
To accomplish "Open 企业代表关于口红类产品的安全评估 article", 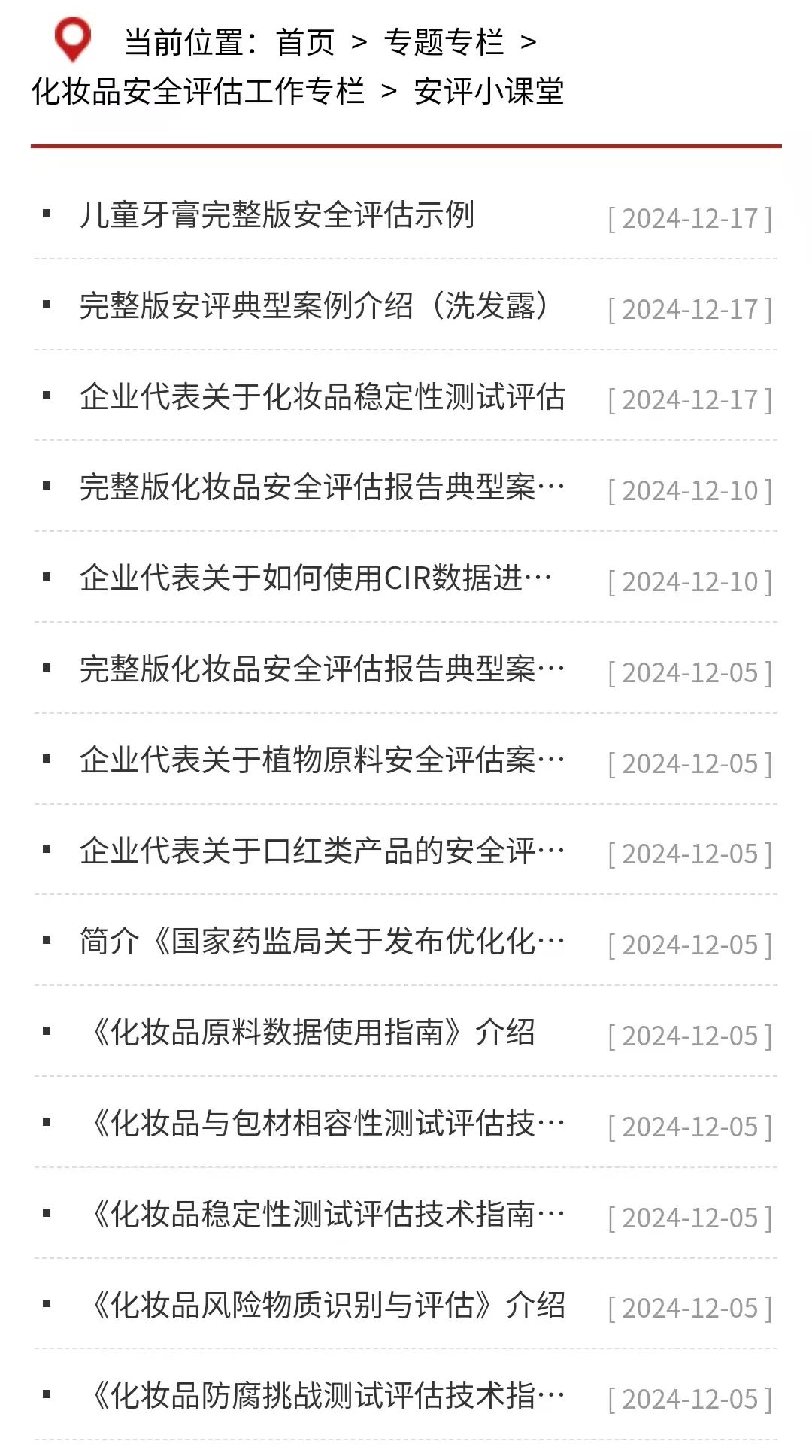I will pyautogui.click(x=323, y=851).
